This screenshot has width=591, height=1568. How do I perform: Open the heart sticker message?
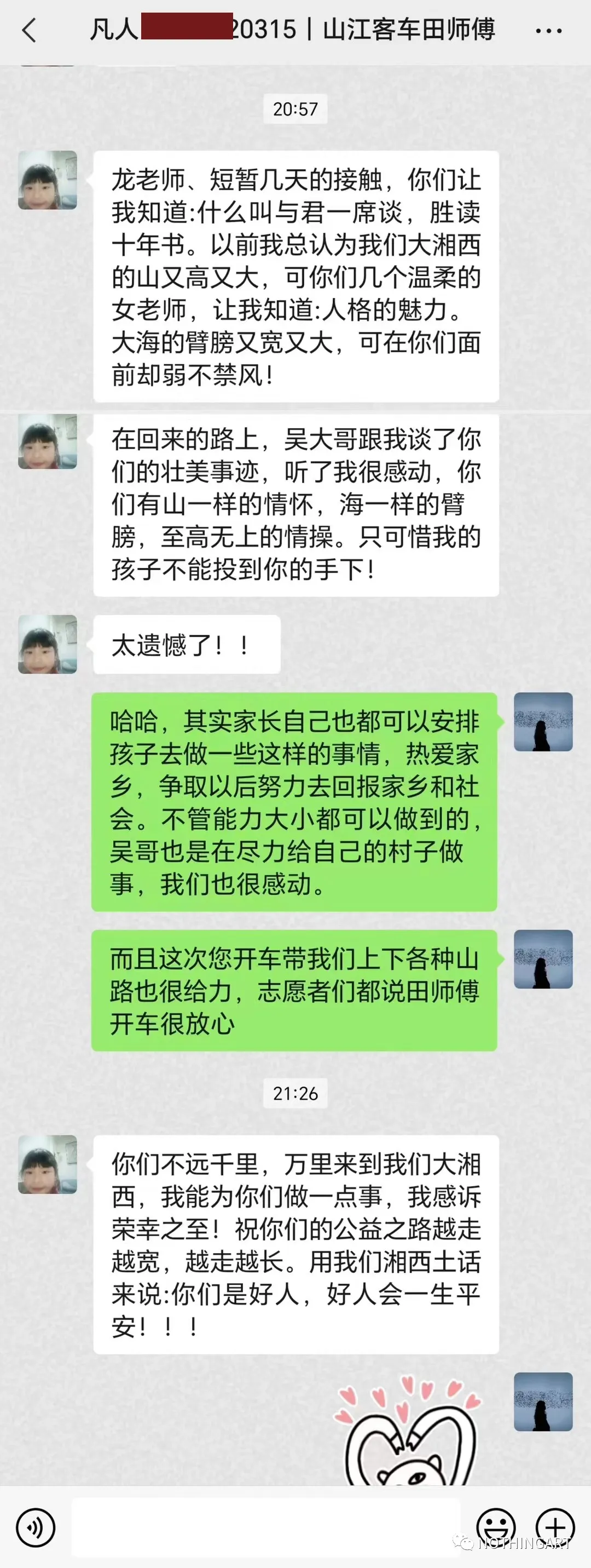(x=407, y=1431)
